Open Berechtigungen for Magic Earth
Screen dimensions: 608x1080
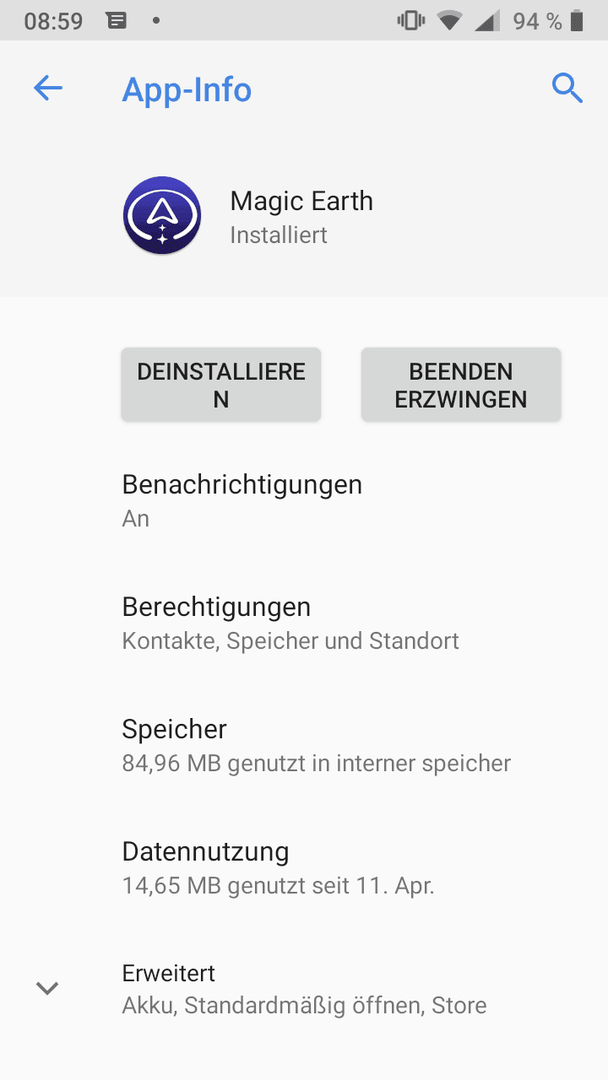(x=304, y=623)
